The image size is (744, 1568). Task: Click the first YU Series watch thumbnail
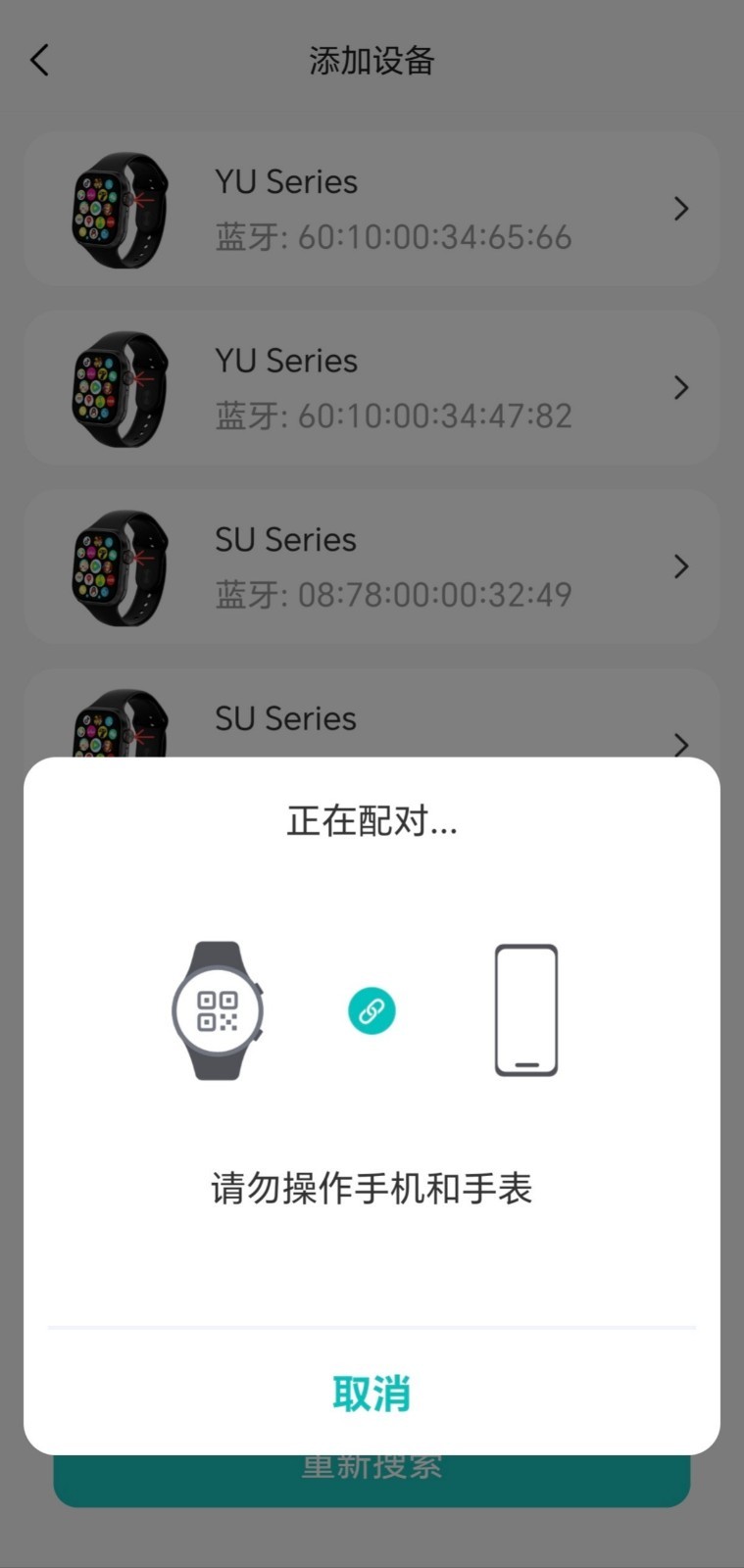click(120, 208)
